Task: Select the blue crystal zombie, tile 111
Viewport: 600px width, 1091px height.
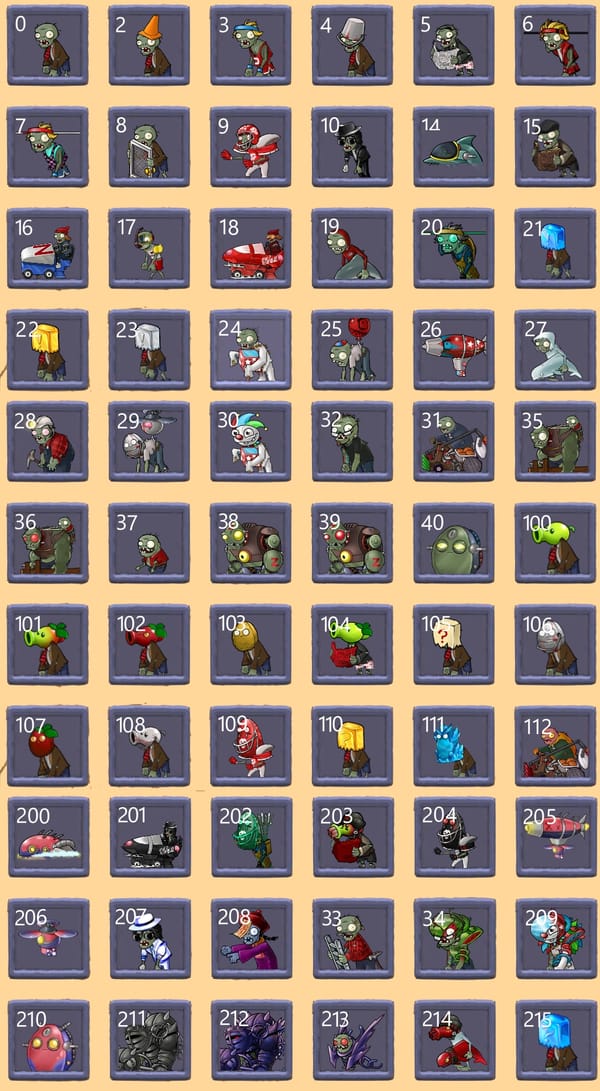Action: (x=453, y=746)
